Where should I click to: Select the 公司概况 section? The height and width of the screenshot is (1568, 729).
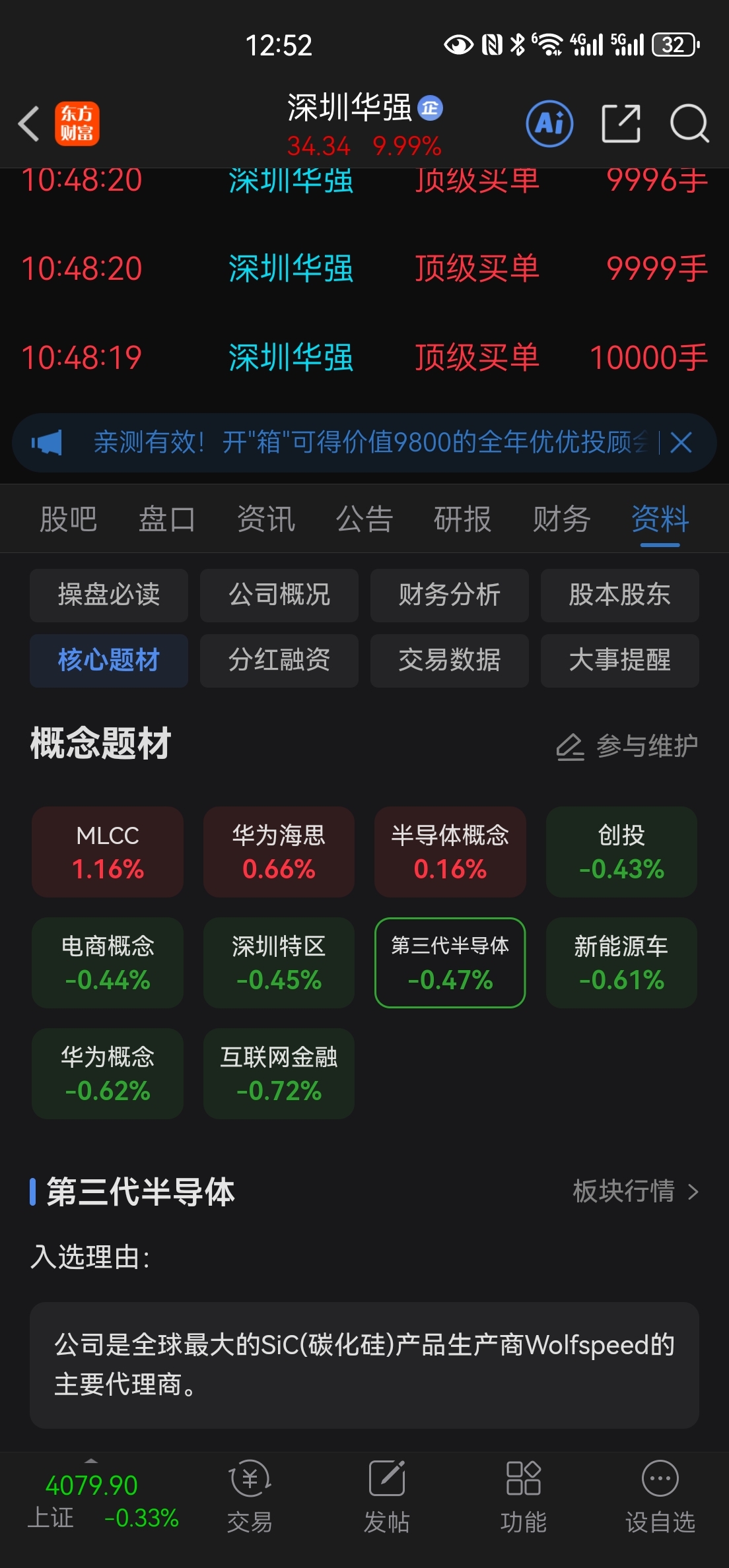(279, 595)
